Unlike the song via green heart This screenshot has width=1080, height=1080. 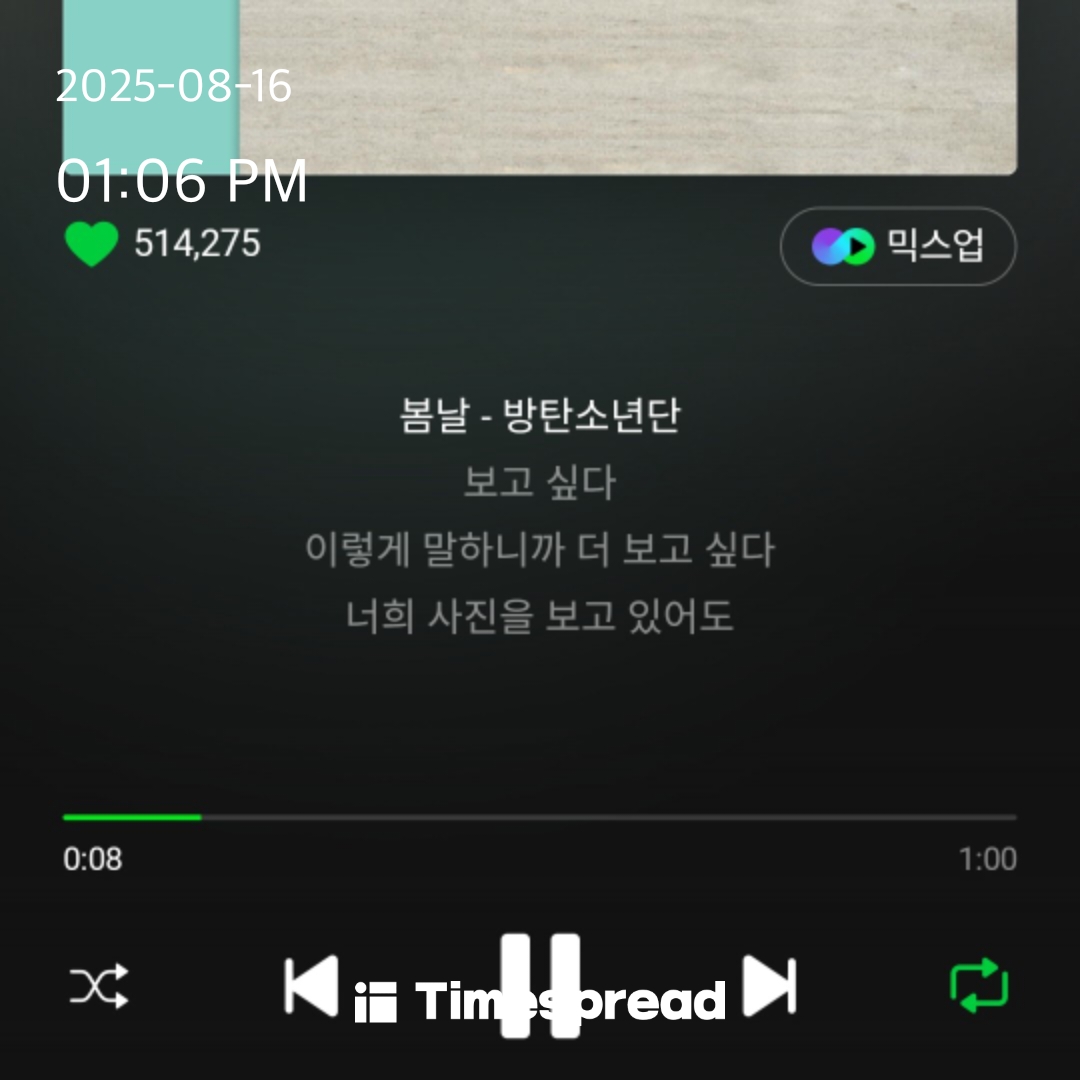click(x=92, y=244)
